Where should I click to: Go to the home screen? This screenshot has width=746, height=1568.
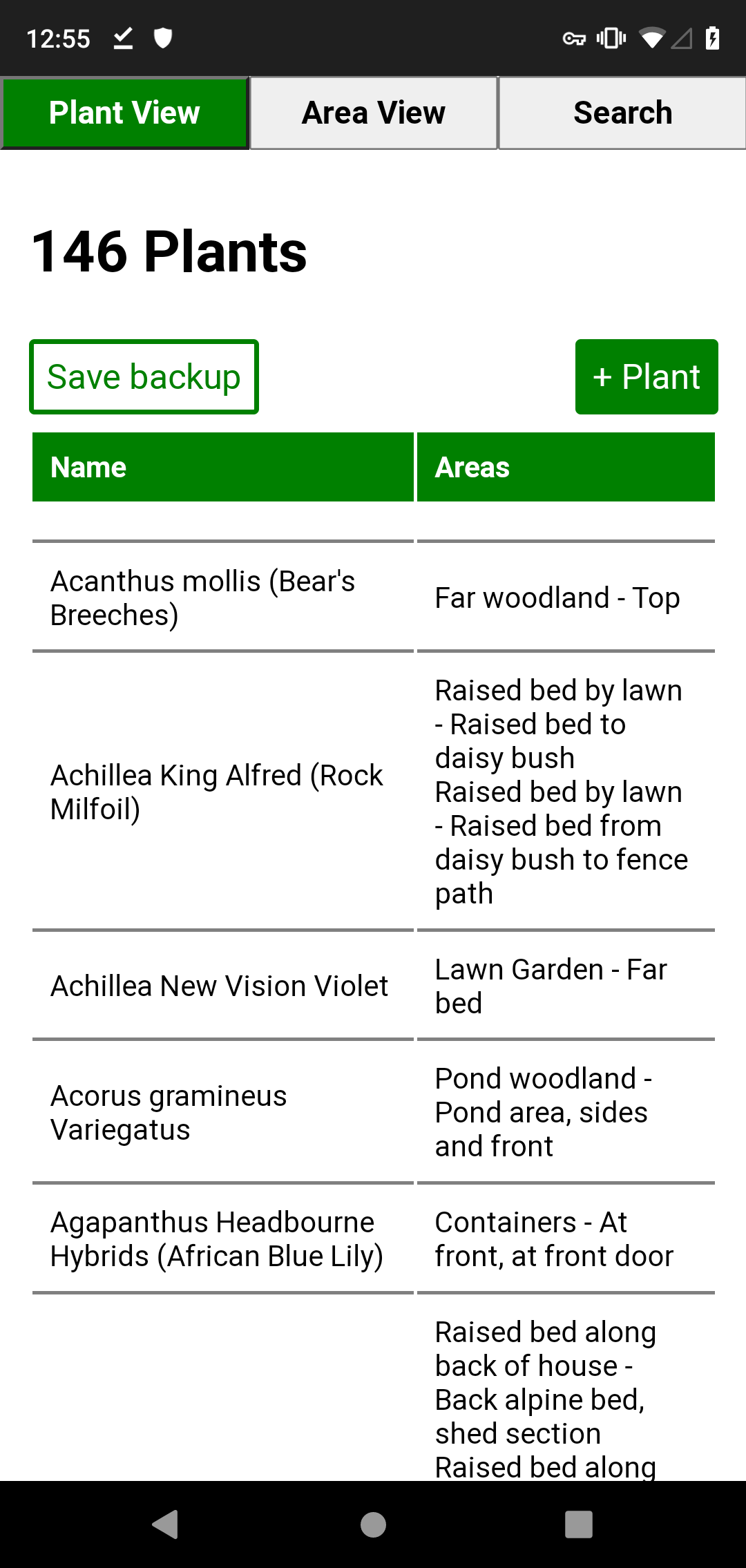[x=373, y=1524]
